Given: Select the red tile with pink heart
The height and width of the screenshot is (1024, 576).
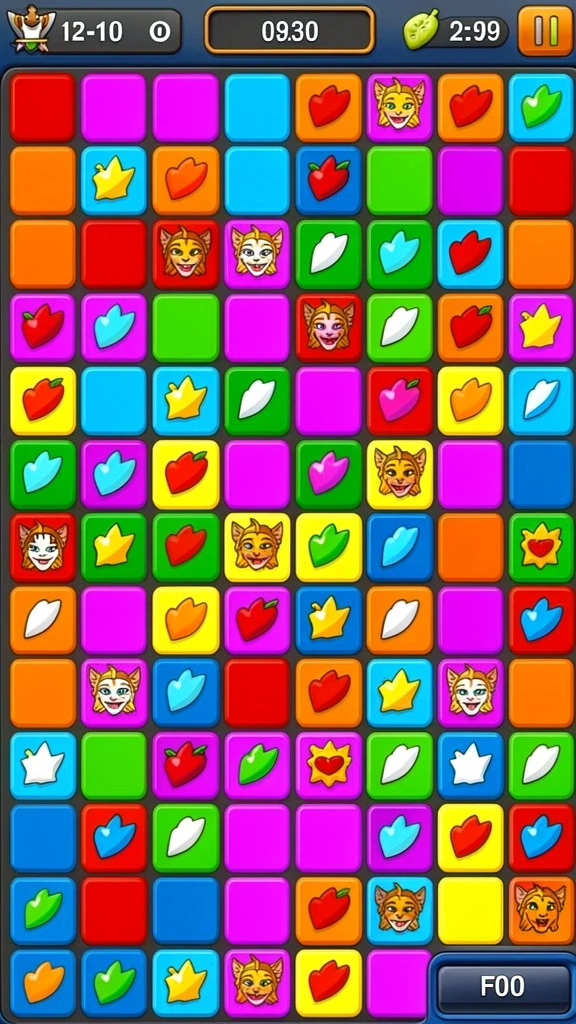Looking at the screenshot, I should (x=400, y=400).
